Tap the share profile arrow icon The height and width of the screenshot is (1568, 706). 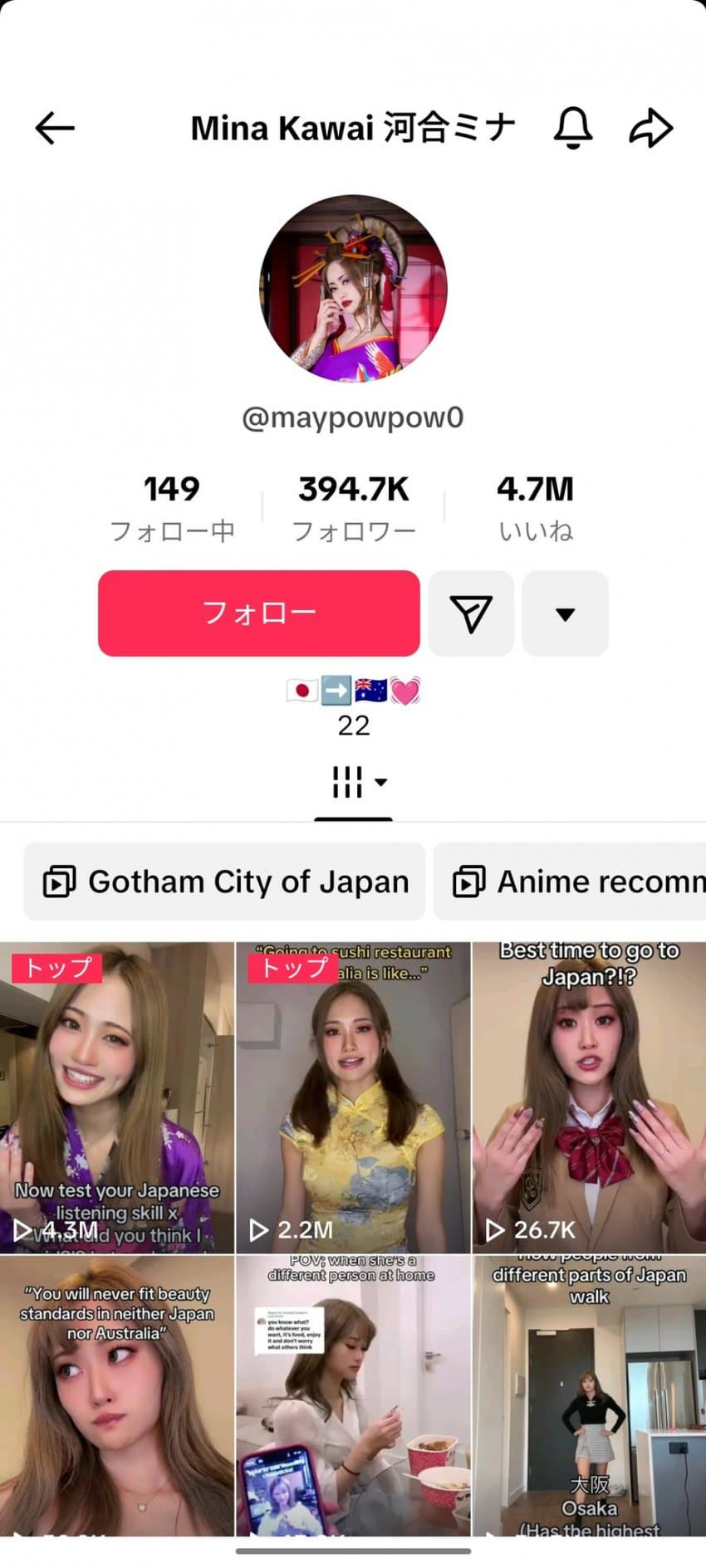pos(652,127)
